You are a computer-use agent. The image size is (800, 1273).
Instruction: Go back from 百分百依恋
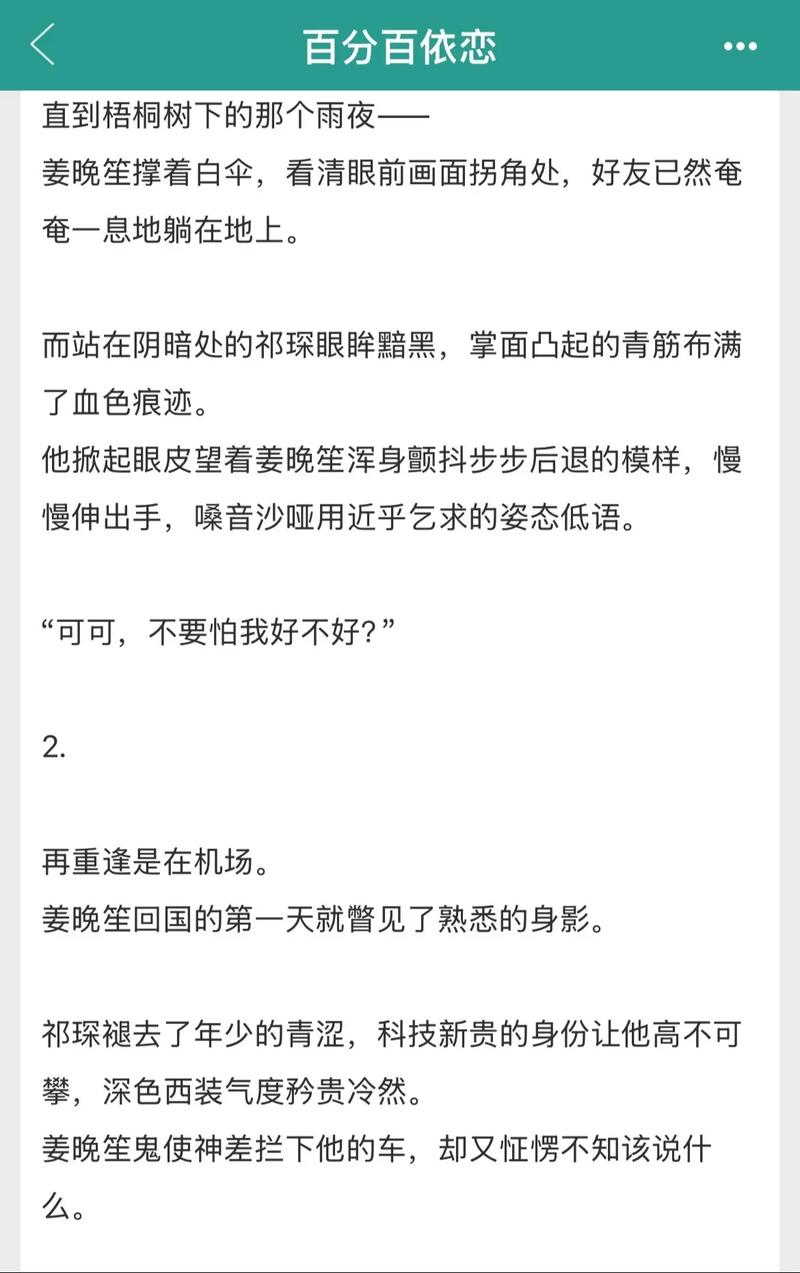click(43, 46)
